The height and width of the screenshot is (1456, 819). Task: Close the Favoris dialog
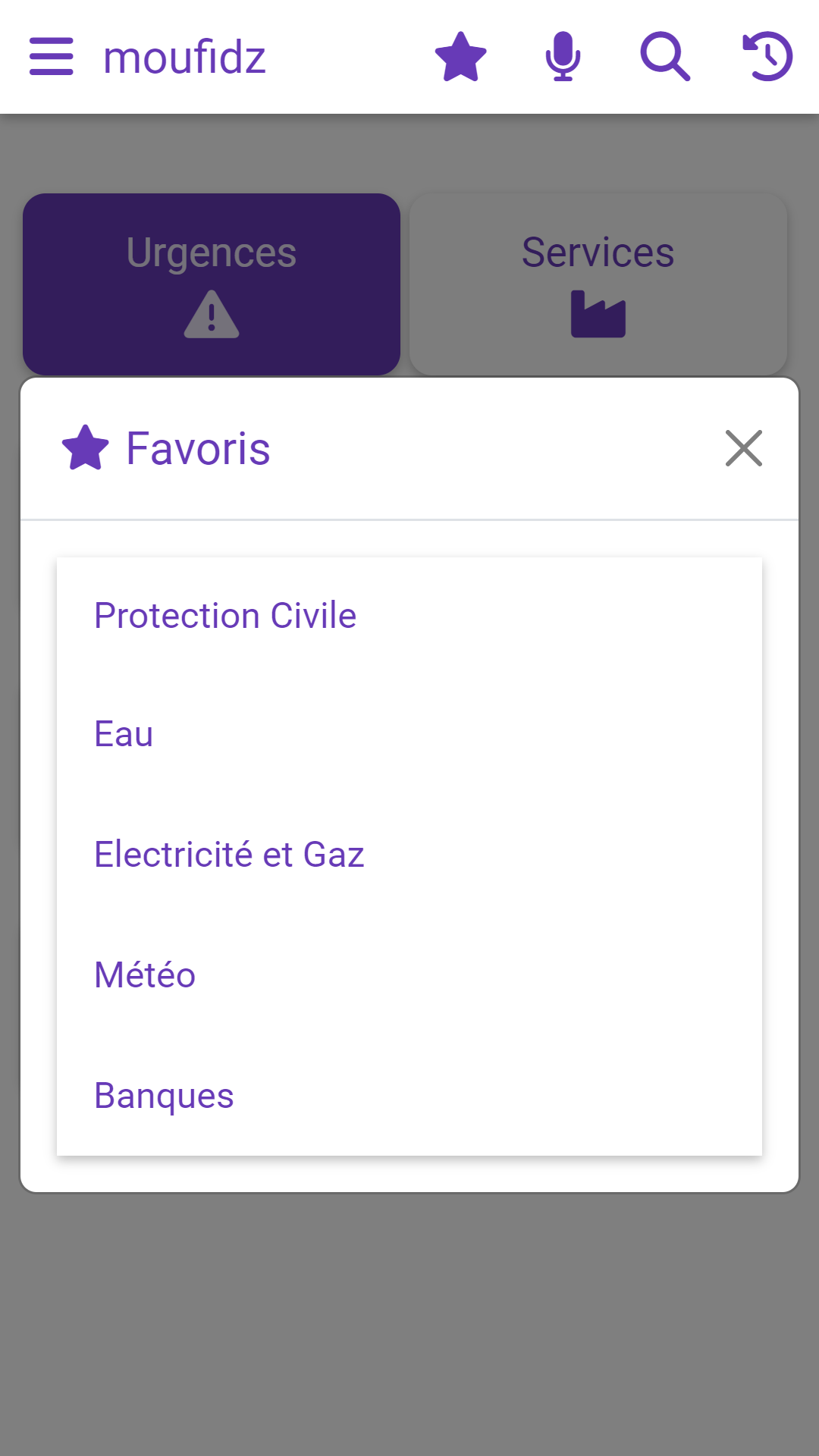click(743, 448)
